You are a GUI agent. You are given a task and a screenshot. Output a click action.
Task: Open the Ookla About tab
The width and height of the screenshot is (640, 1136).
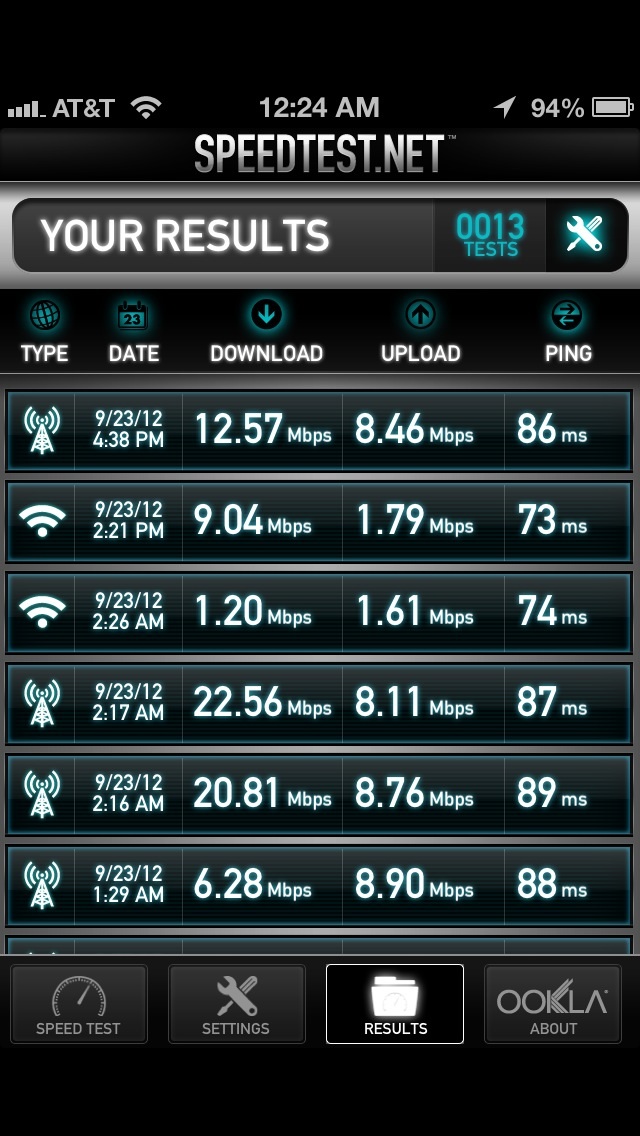(x=553, y=1004)
